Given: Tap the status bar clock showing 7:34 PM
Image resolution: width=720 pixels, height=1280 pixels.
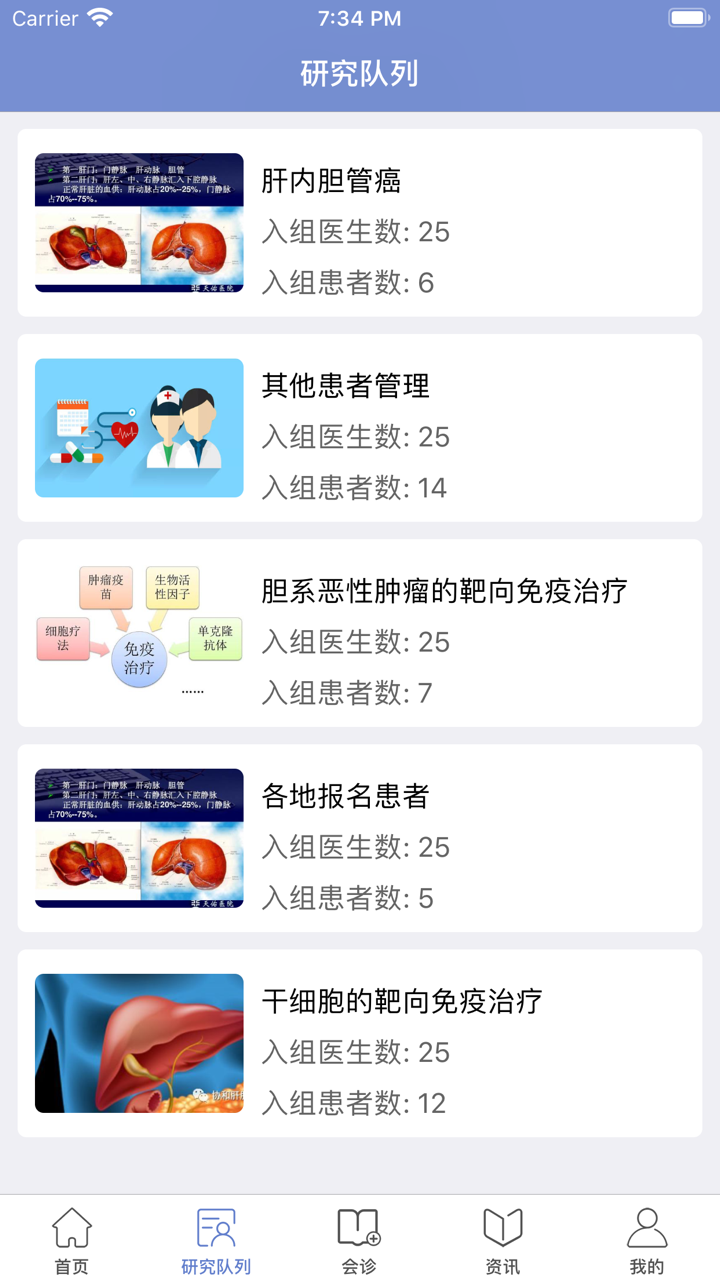Looking at the screenshot, I should click(360, 17).
